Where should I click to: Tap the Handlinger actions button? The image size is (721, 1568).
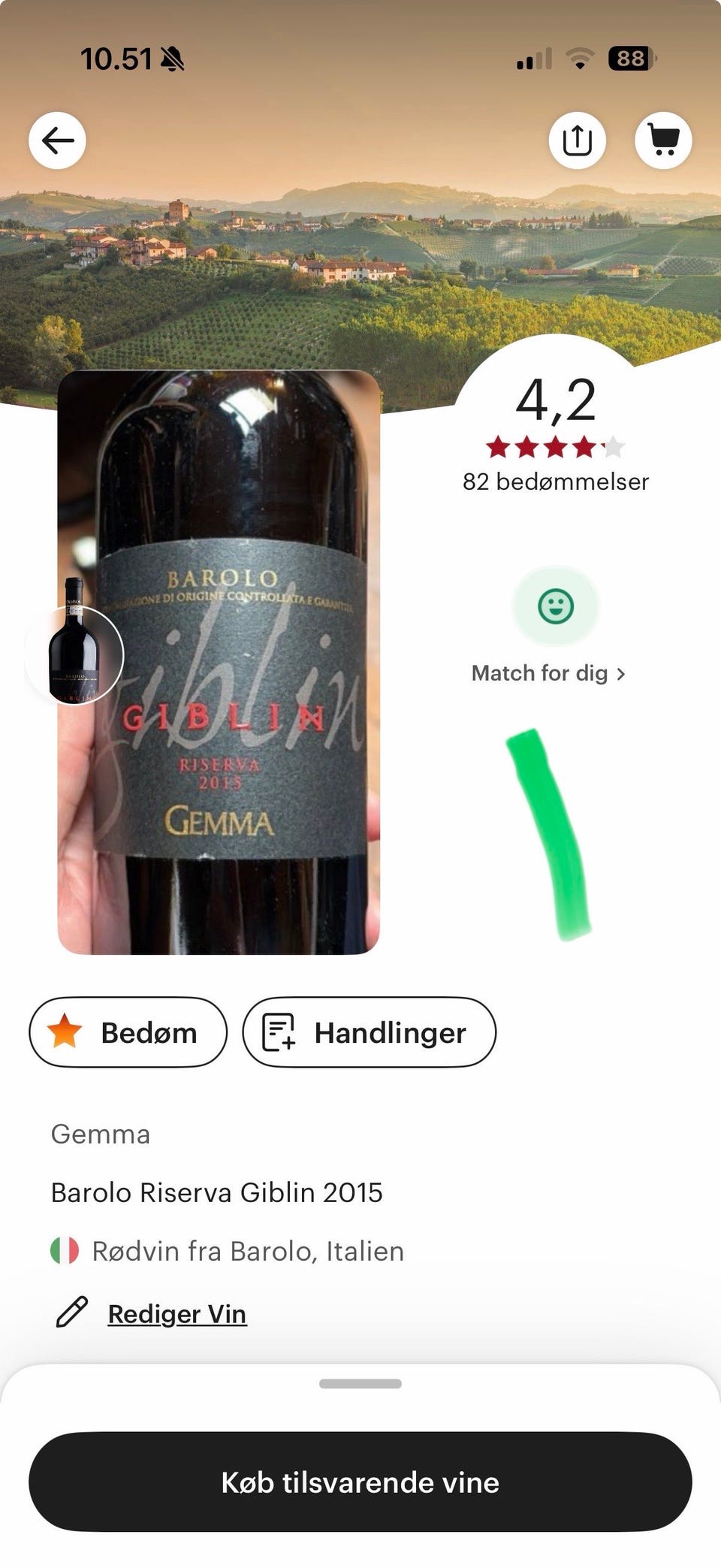tap(370, 1032)
